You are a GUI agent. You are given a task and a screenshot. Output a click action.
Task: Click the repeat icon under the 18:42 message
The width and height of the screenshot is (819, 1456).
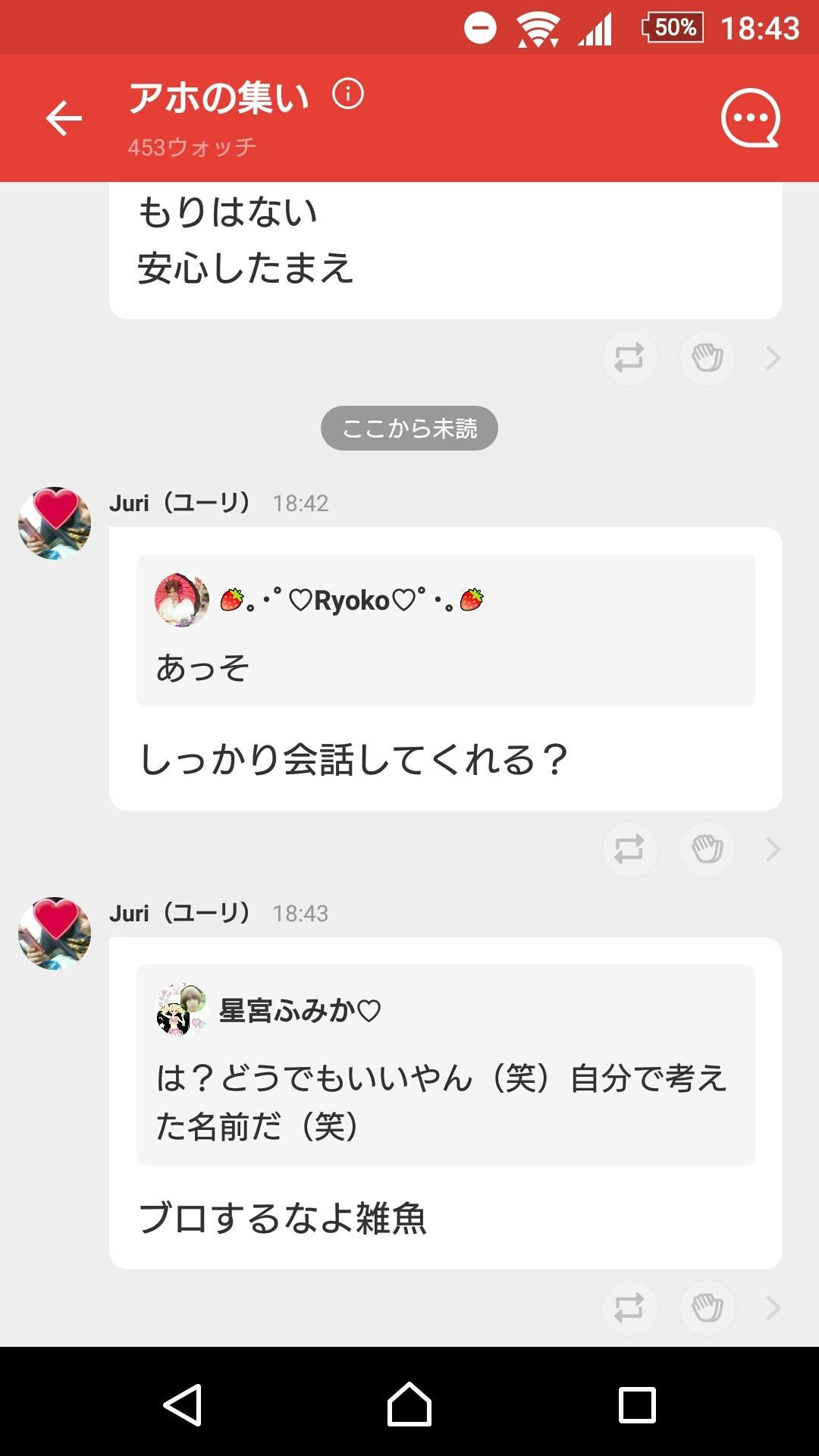point(630,849)
